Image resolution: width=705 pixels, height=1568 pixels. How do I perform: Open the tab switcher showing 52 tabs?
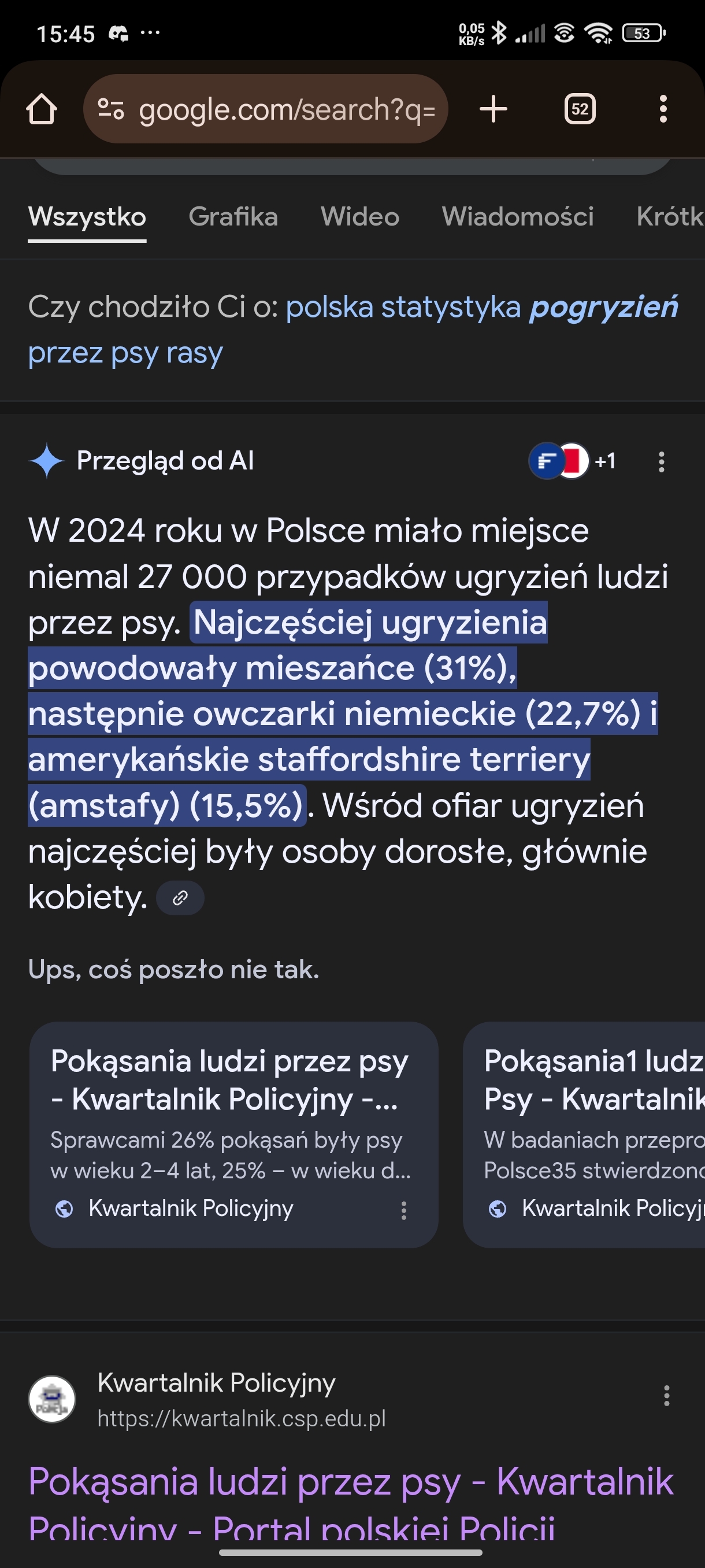(x=579, y=110)
